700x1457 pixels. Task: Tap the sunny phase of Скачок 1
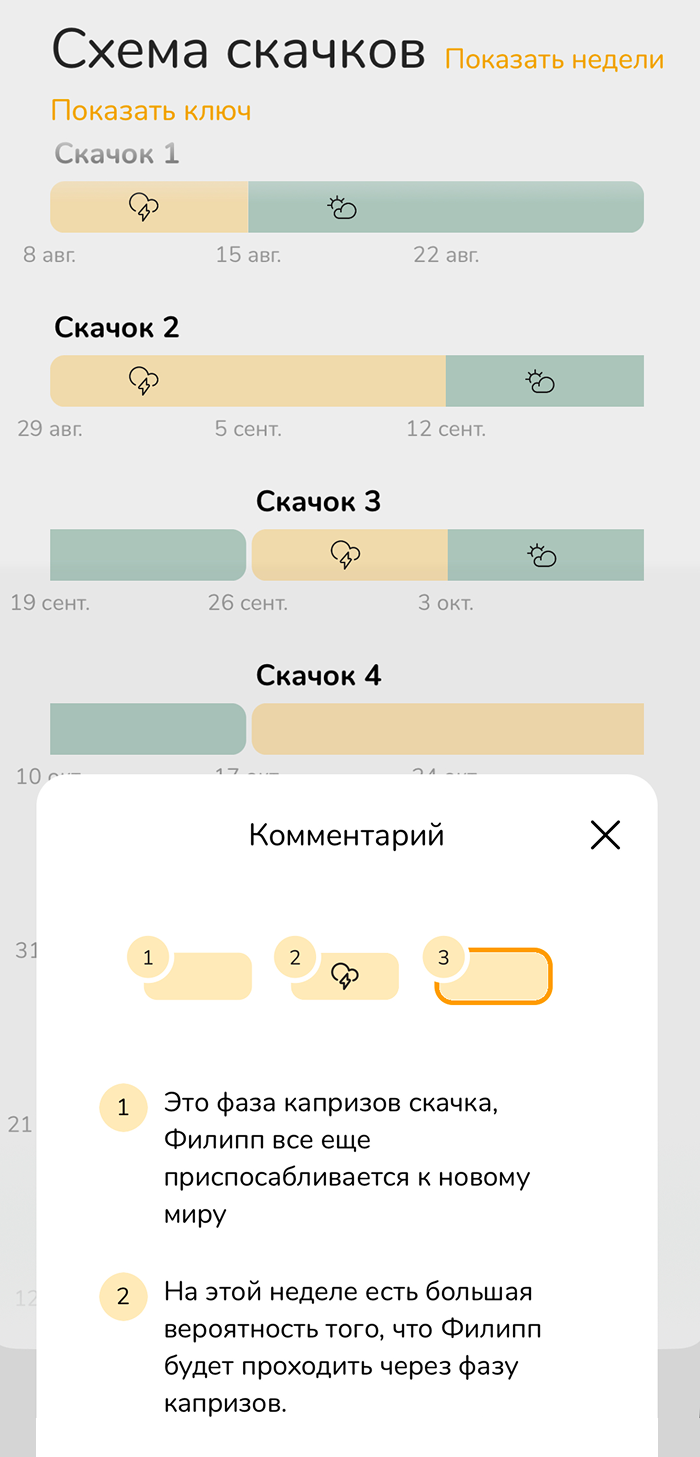(446, 207)
